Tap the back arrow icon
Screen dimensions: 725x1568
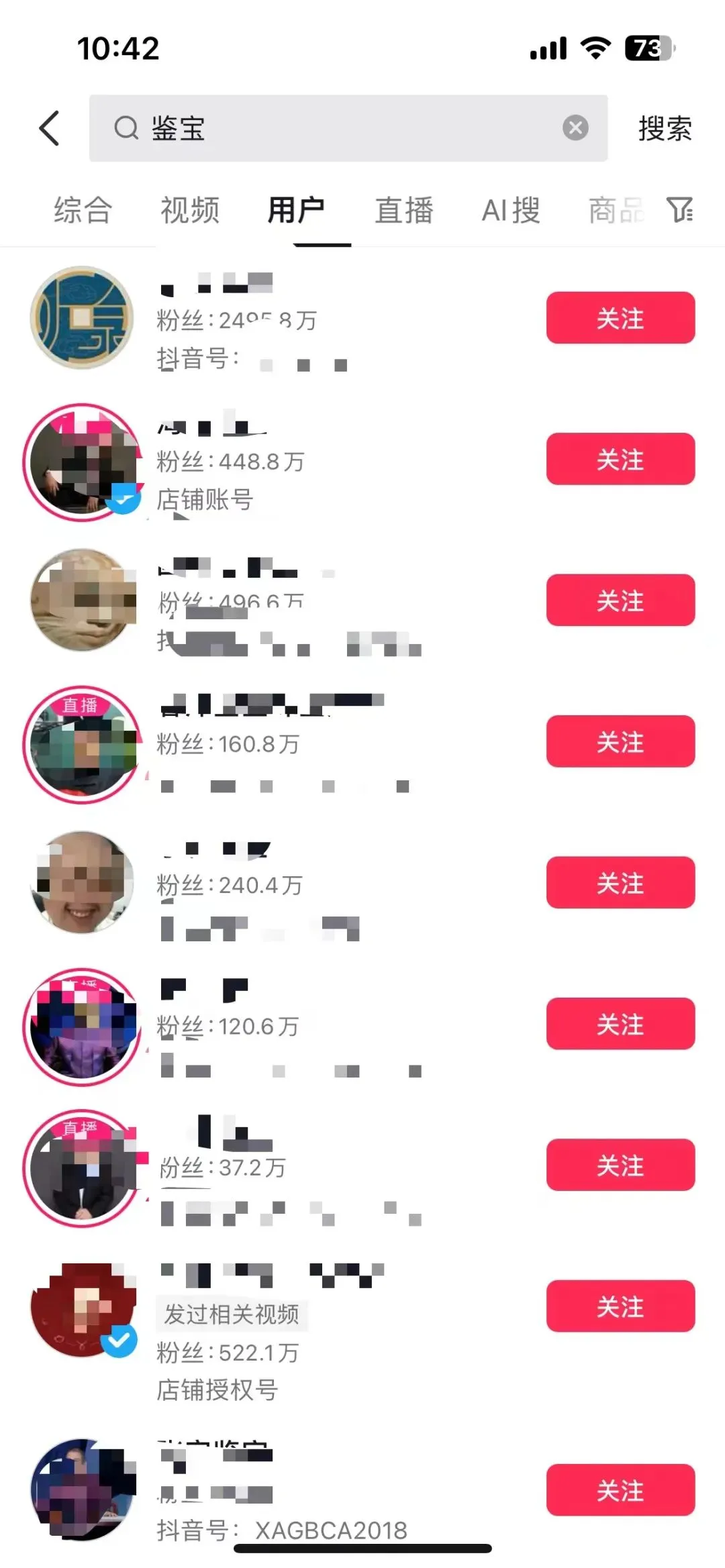point(48,127)
